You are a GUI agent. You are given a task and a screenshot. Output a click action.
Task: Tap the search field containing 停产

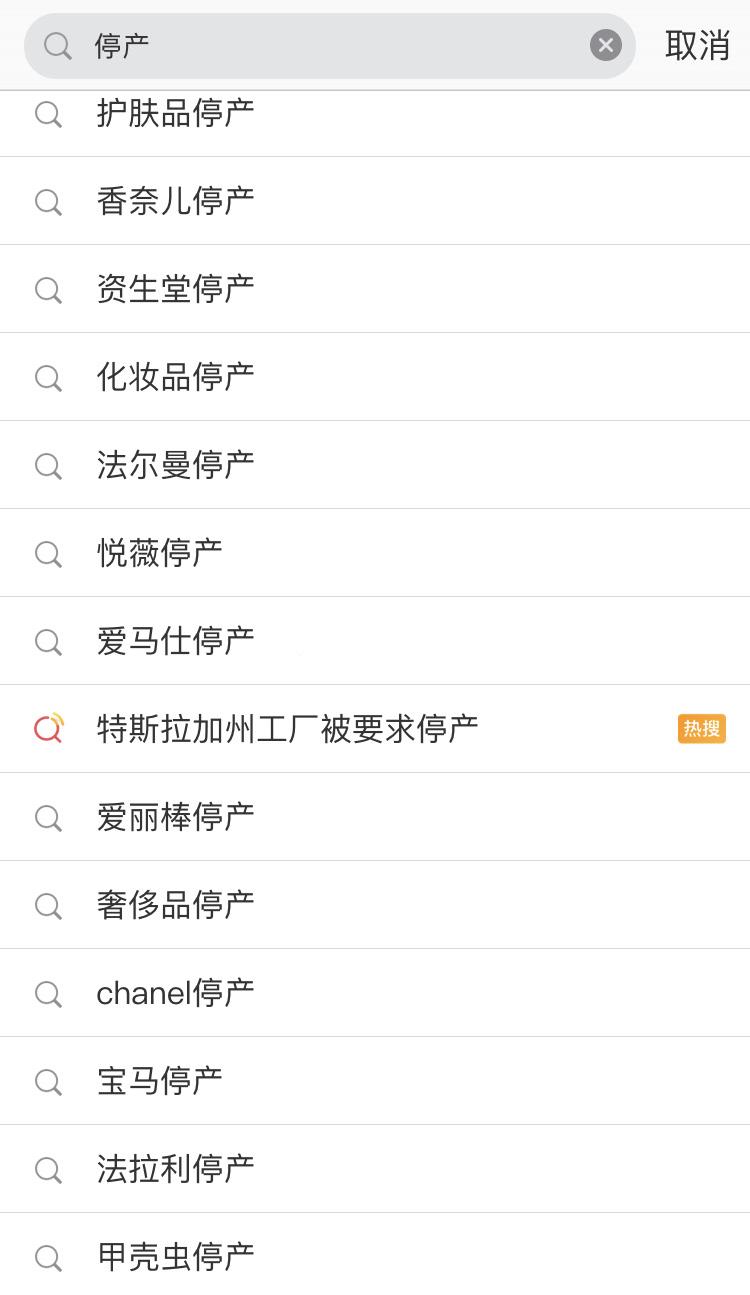tap(330, 46)
